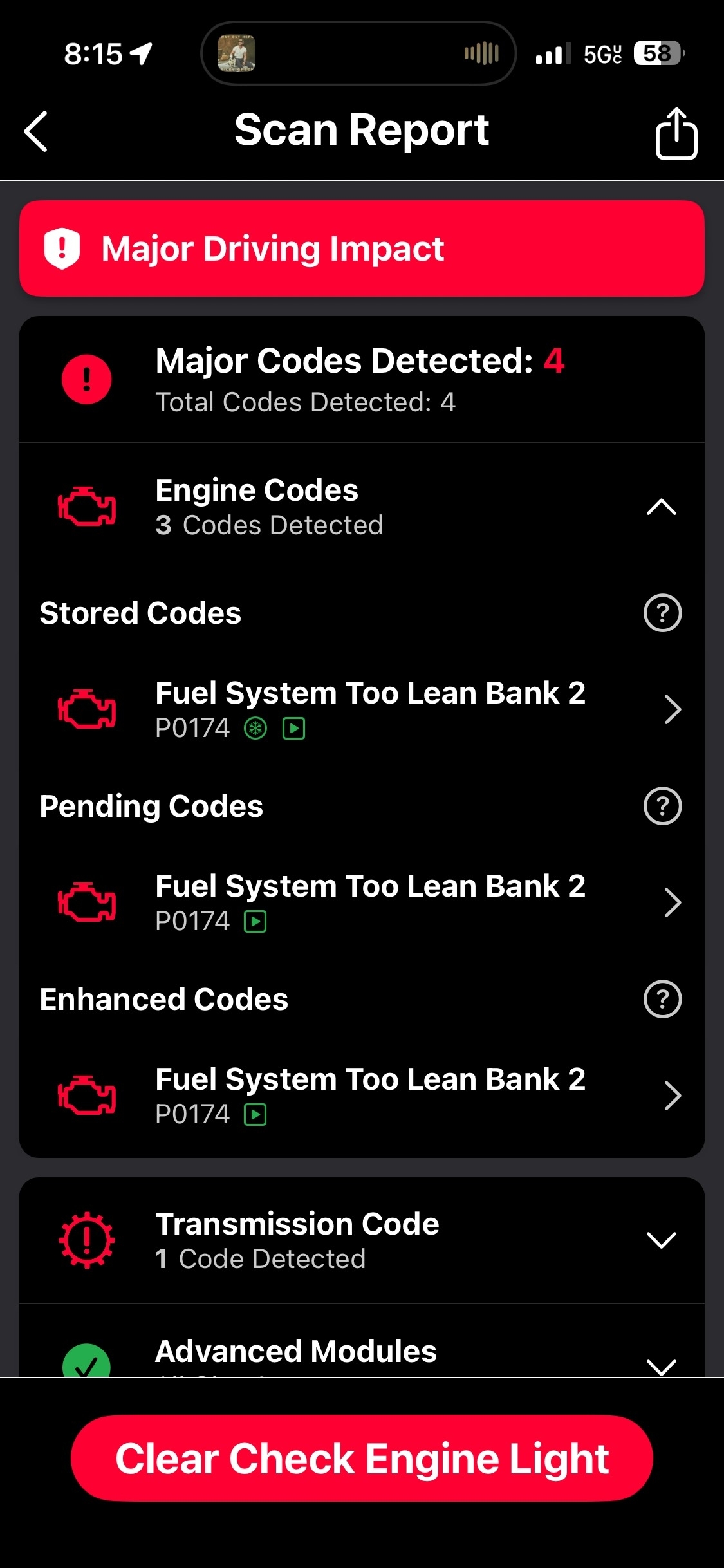Image resolution: width=724 pixels, height=1568 pixels.
Task: Expand the Advanced Modules section
Action: click(661, 1363)
